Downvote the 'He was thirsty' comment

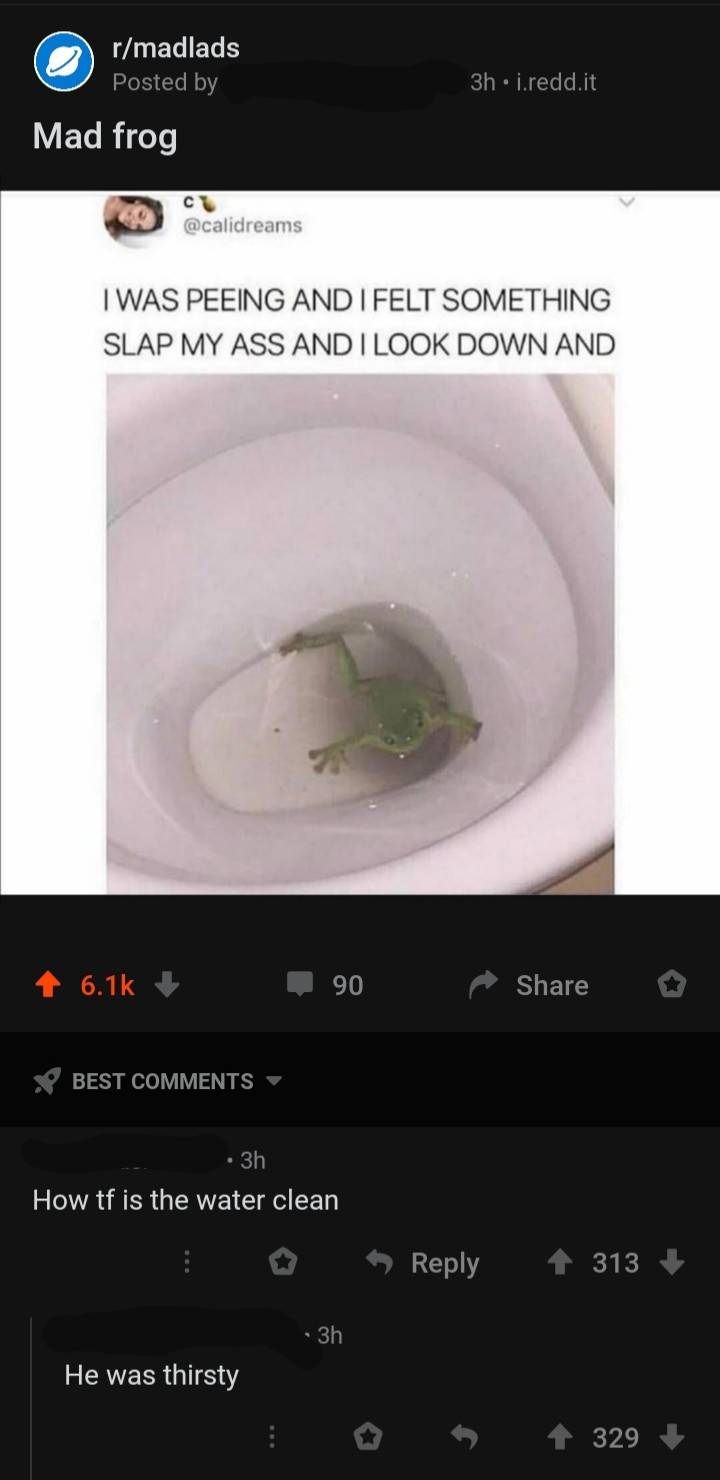672,1438
